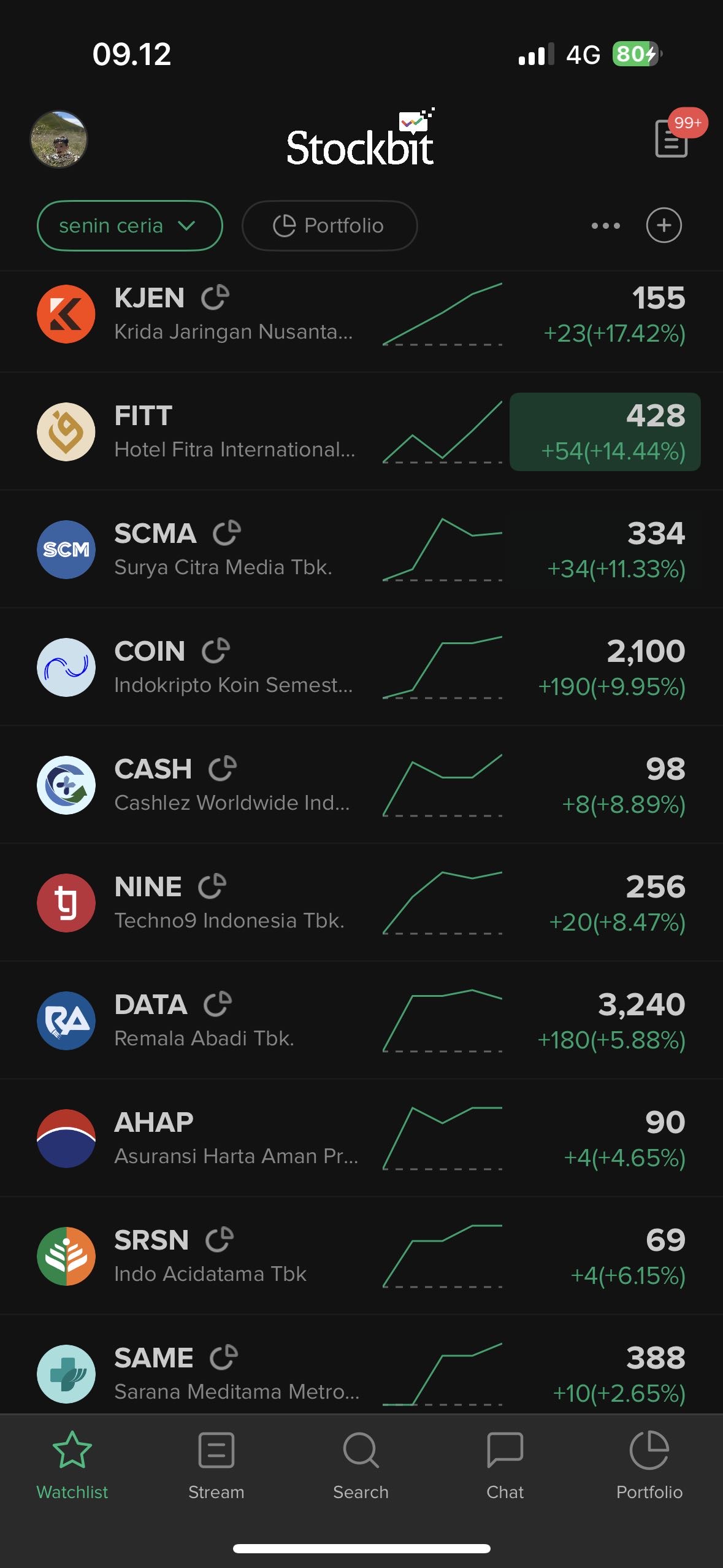Open the three-dot overflow menu

click(x=605, y=226)
